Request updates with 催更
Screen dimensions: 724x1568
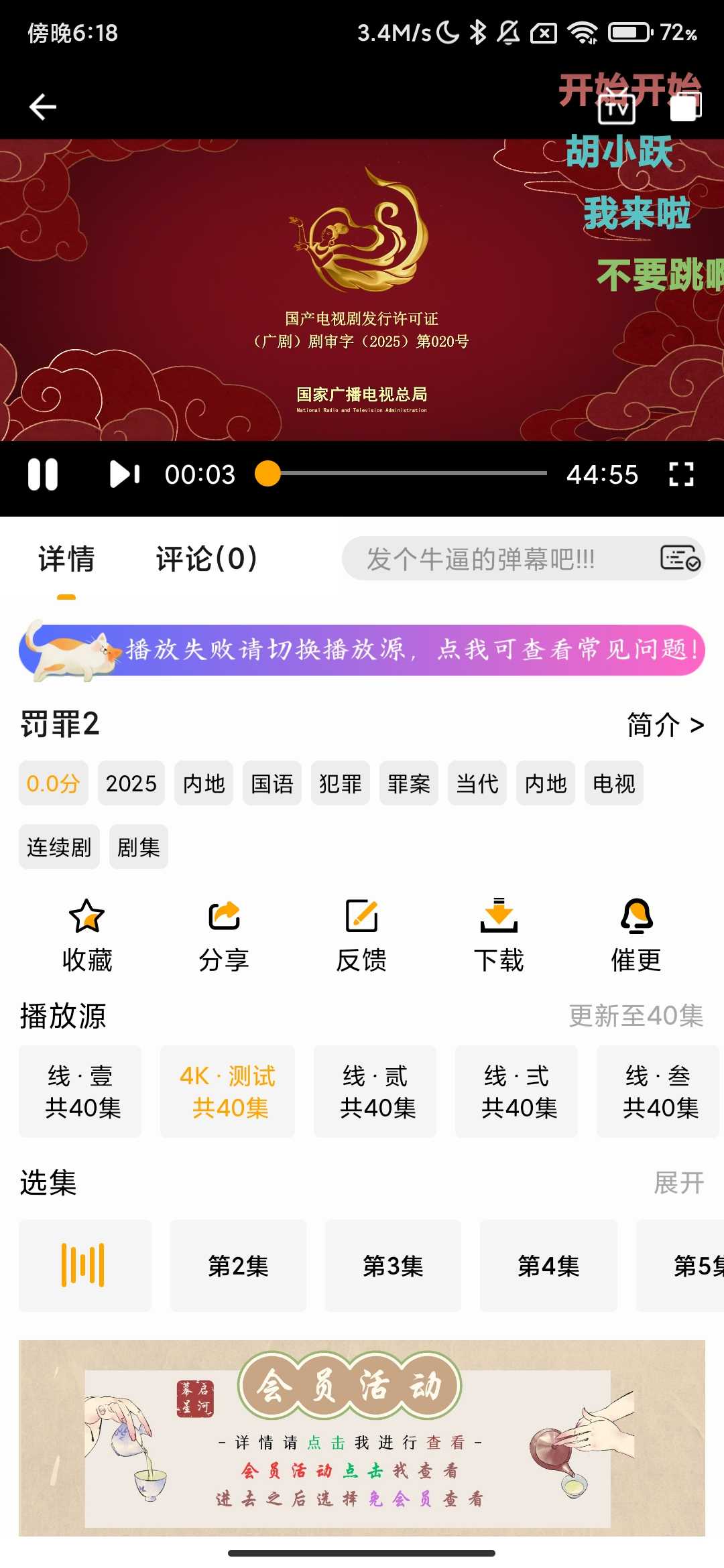click(x=636, y=935)
